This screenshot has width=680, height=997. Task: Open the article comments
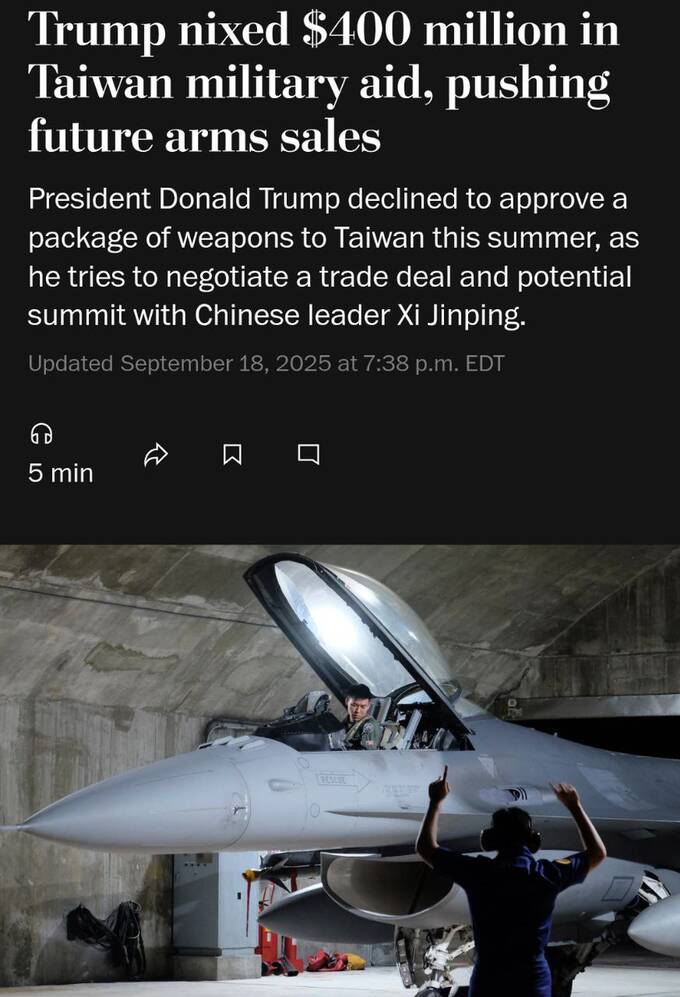(309, 455)
